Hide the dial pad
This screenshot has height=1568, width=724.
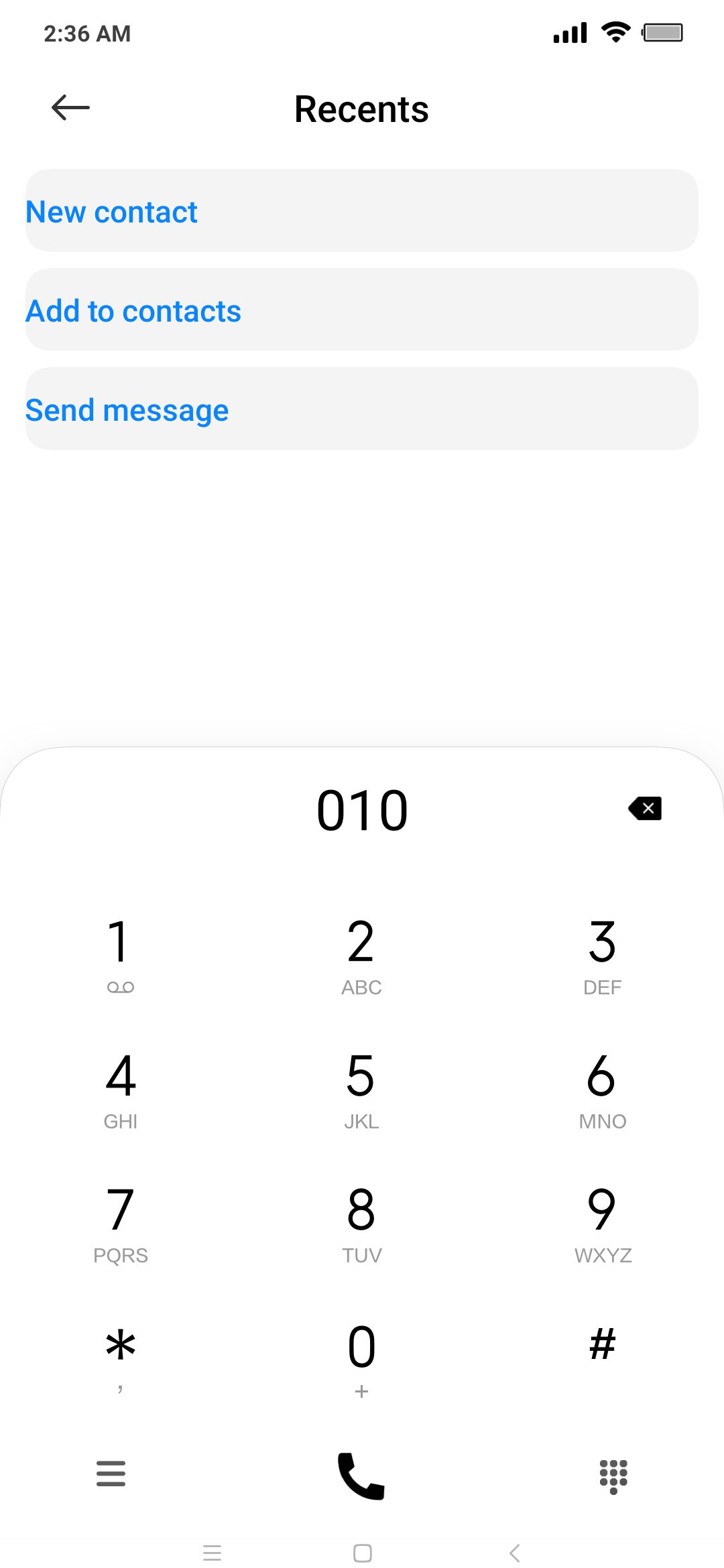(x=613, y=1476)
